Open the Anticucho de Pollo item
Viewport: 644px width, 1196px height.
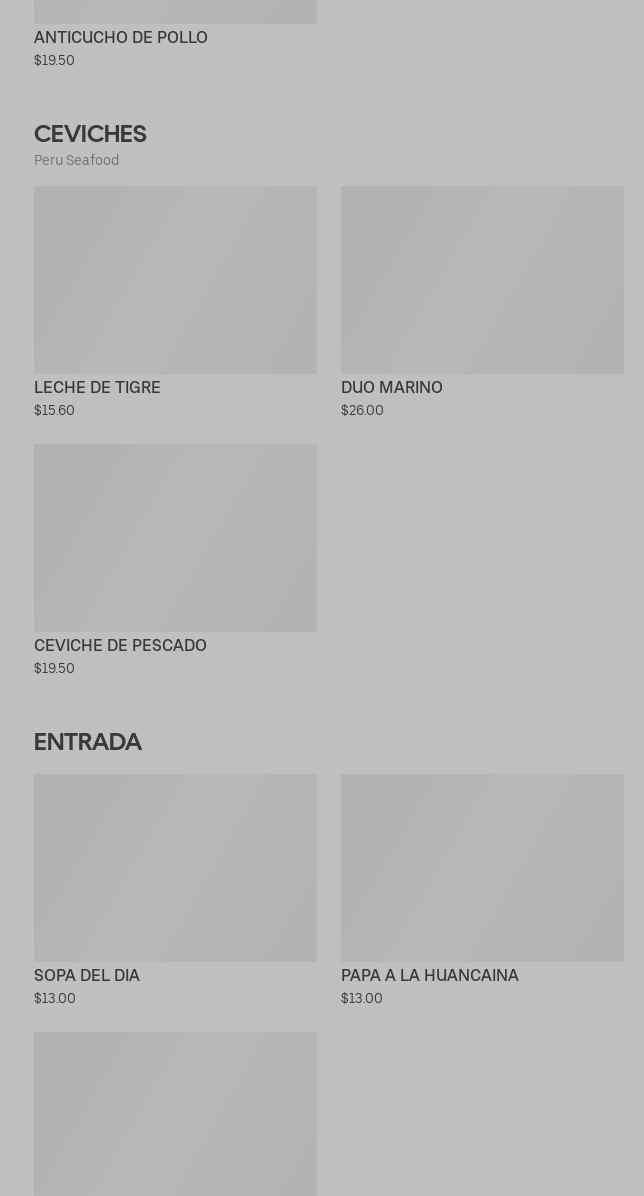click(x=121, y=38)
